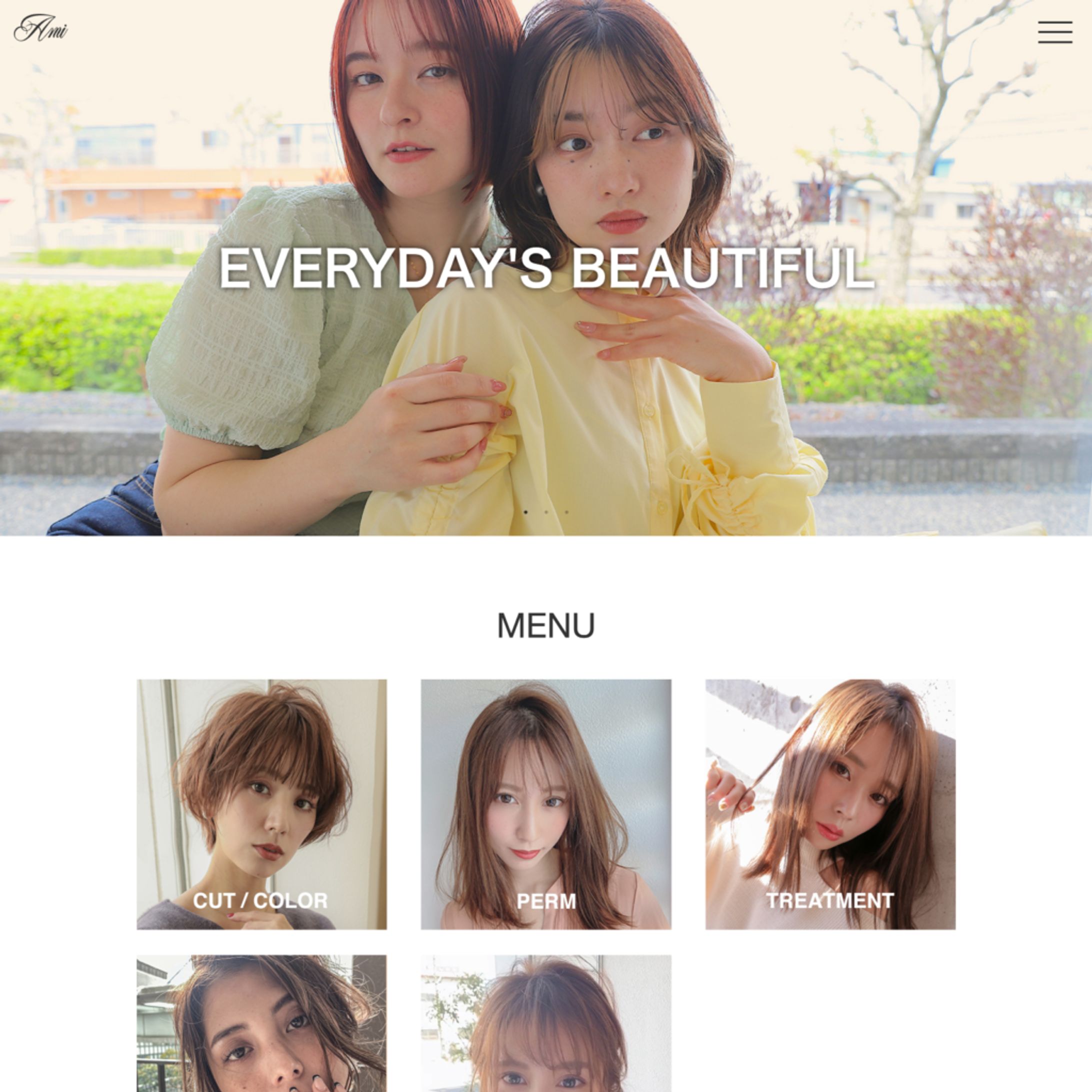Open the hamburger navigation menu
This screenshot has height=1092, width=1092.
coord(1054,32)
